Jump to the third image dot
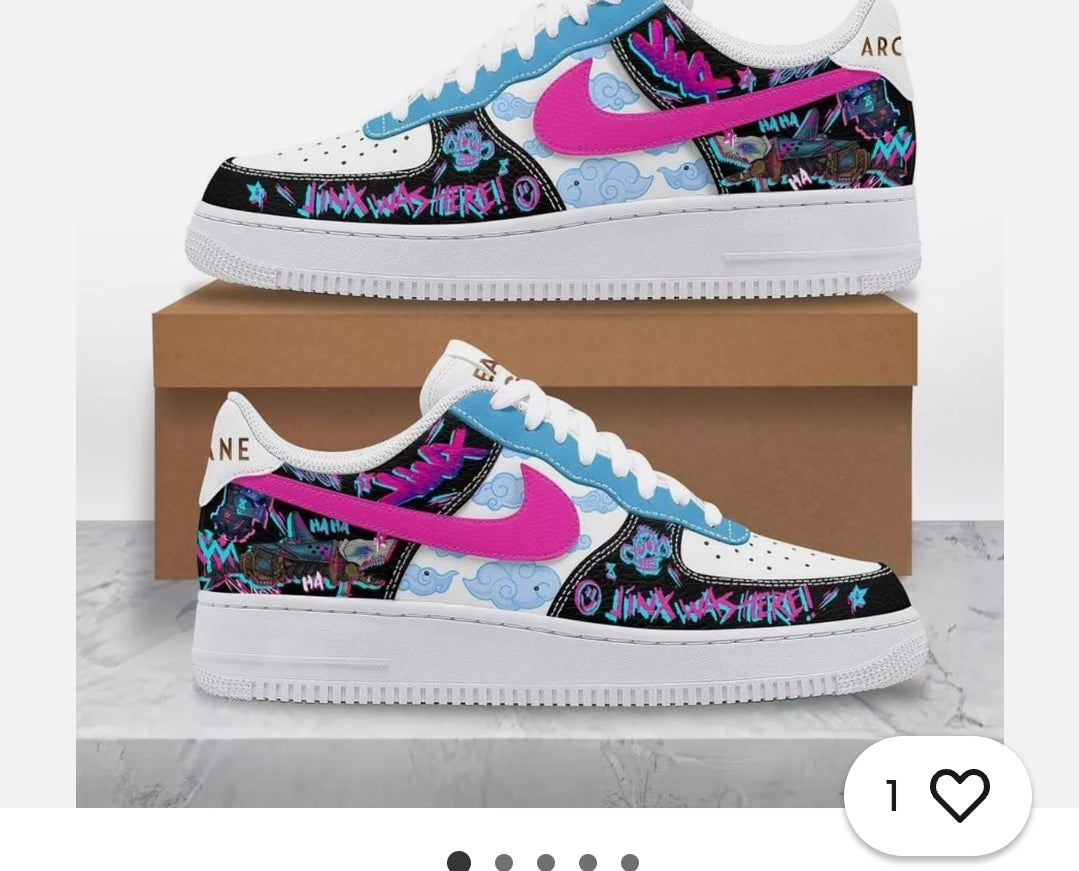Image resolution: width=1079 pixels, height=871 pixels. point(546,862)
